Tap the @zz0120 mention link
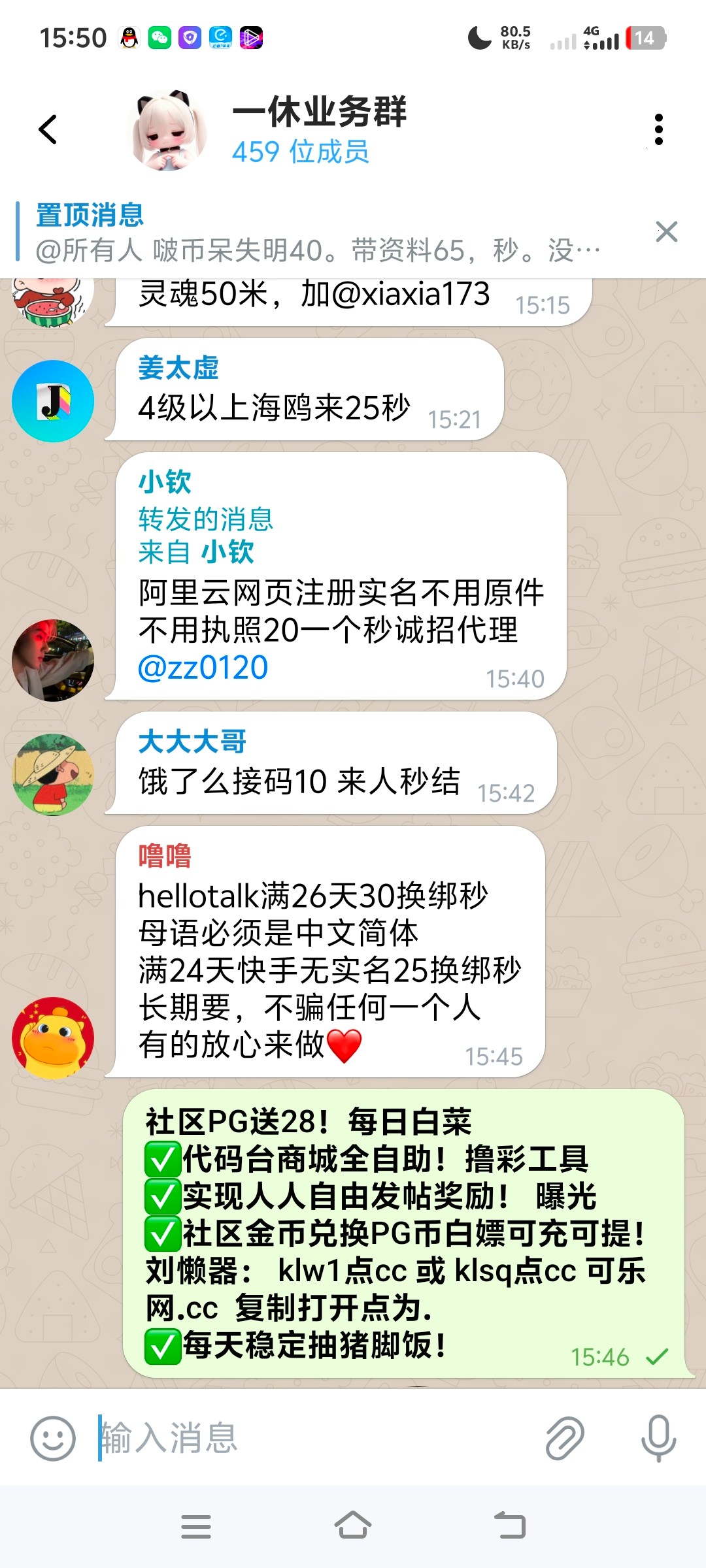The width and height of the screenshot is (706, 1568). 203,668
